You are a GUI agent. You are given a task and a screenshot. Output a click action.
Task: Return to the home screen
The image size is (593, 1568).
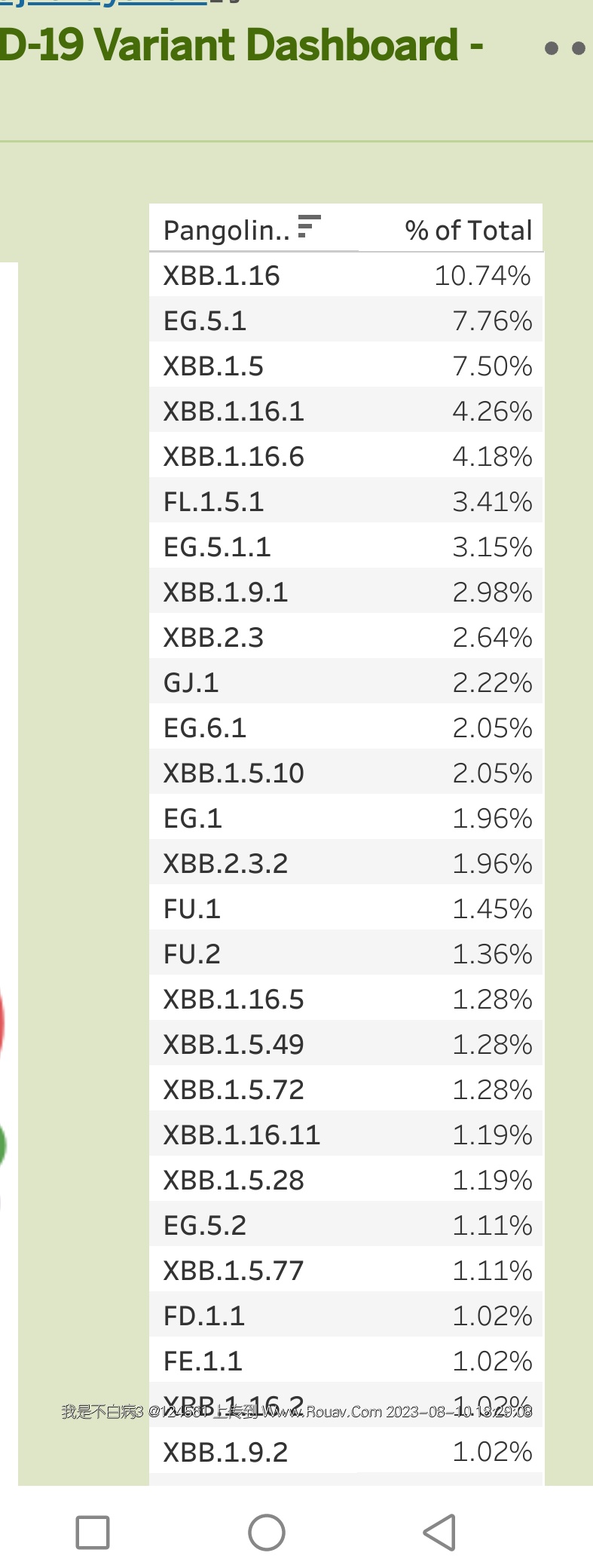click(267, 1532)
